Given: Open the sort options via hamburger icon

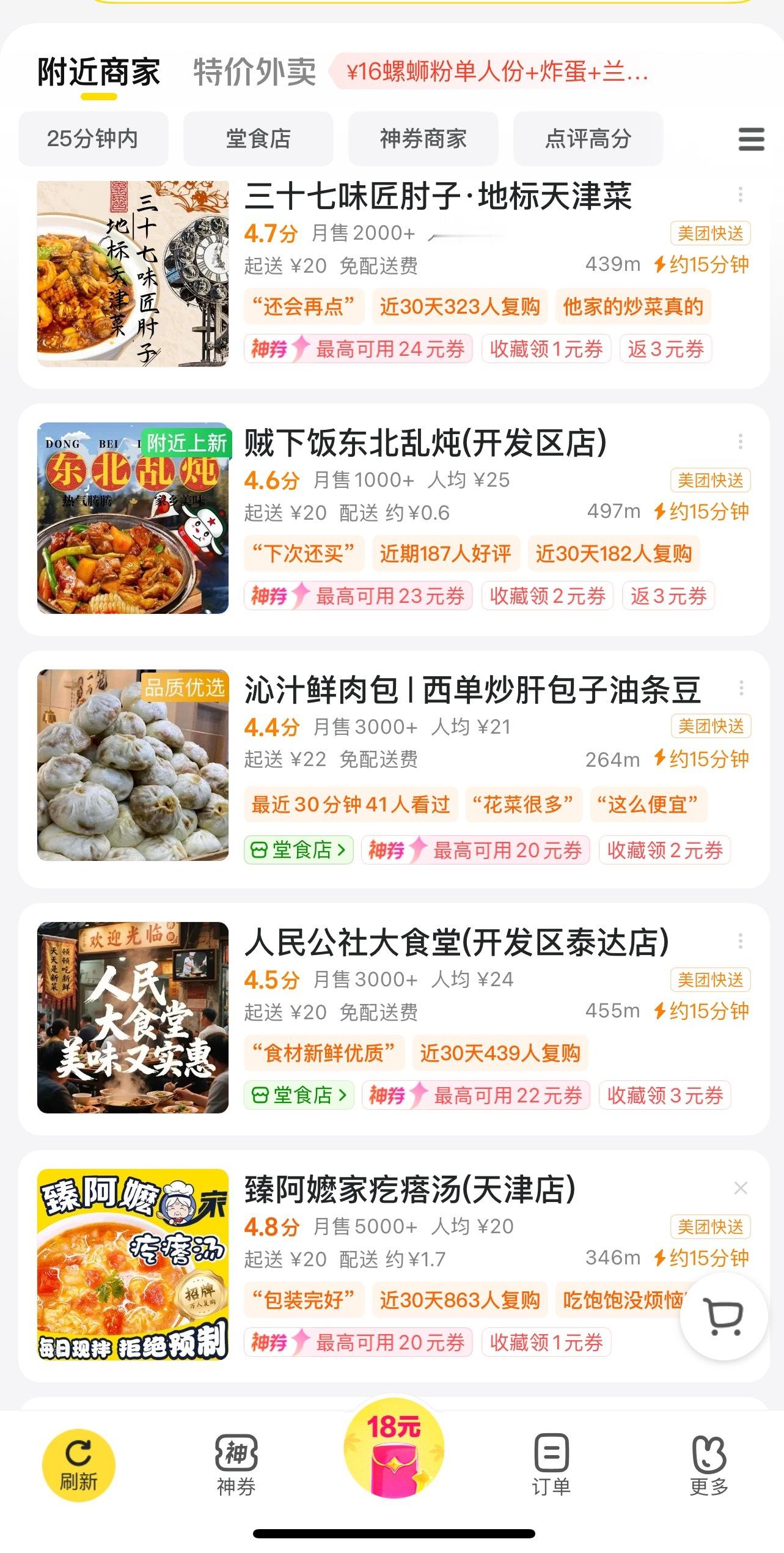Looking at the screenshot, I should [750, 140].
